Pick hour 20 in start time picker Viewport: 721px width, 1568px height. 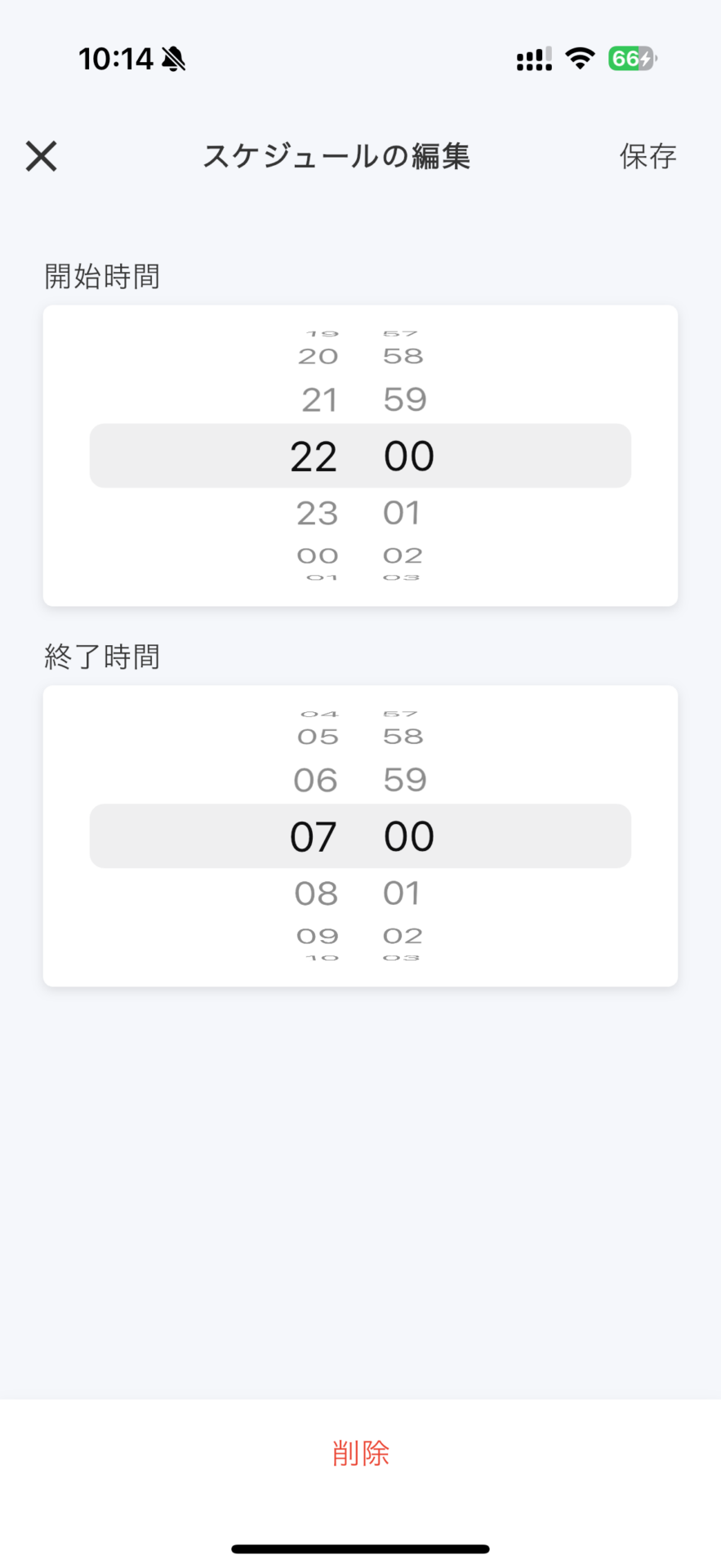point(318,357)
